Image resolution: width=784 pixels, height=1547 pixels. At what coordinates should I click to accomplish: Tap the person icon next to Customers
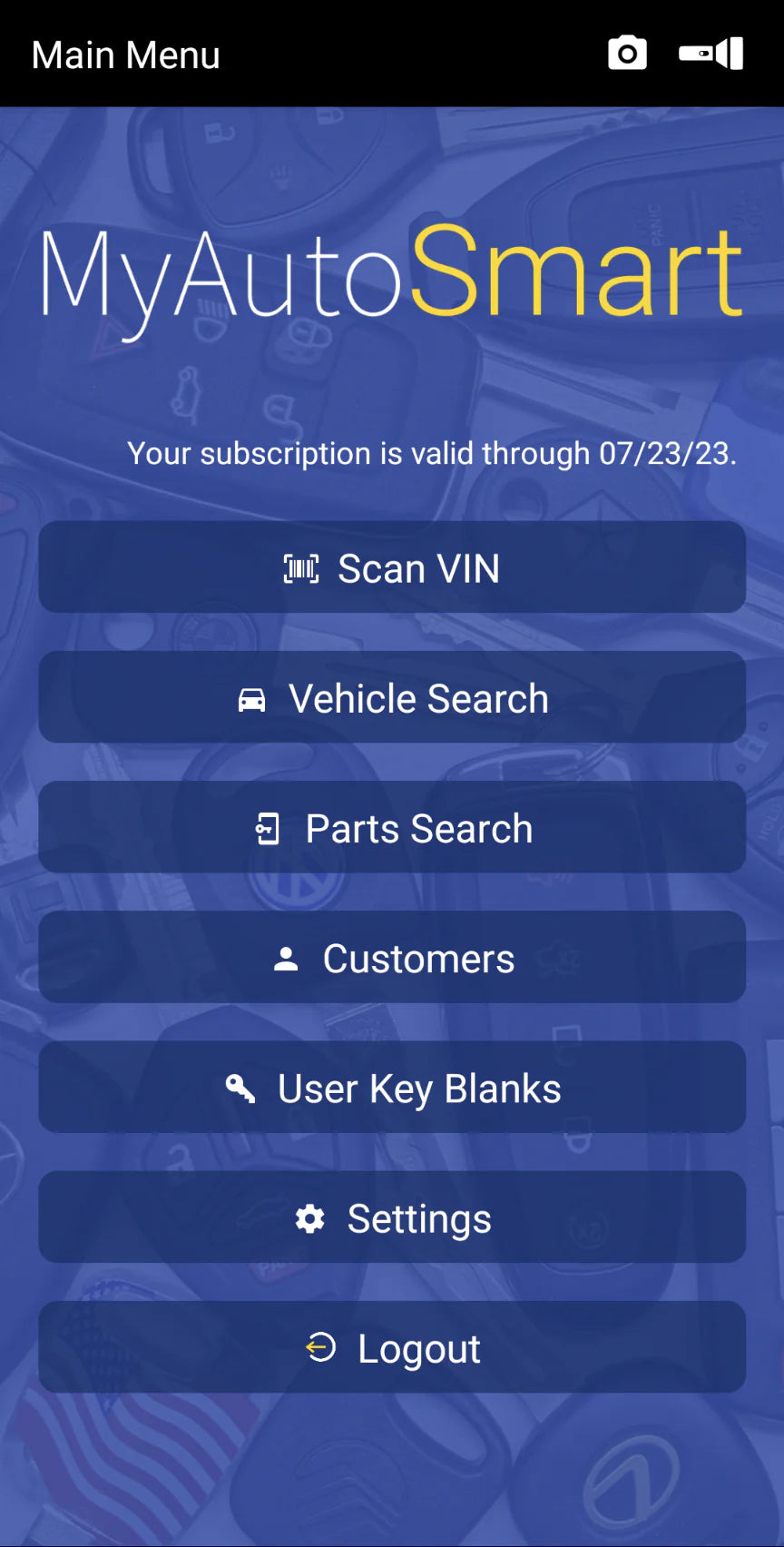click(288, 957)
